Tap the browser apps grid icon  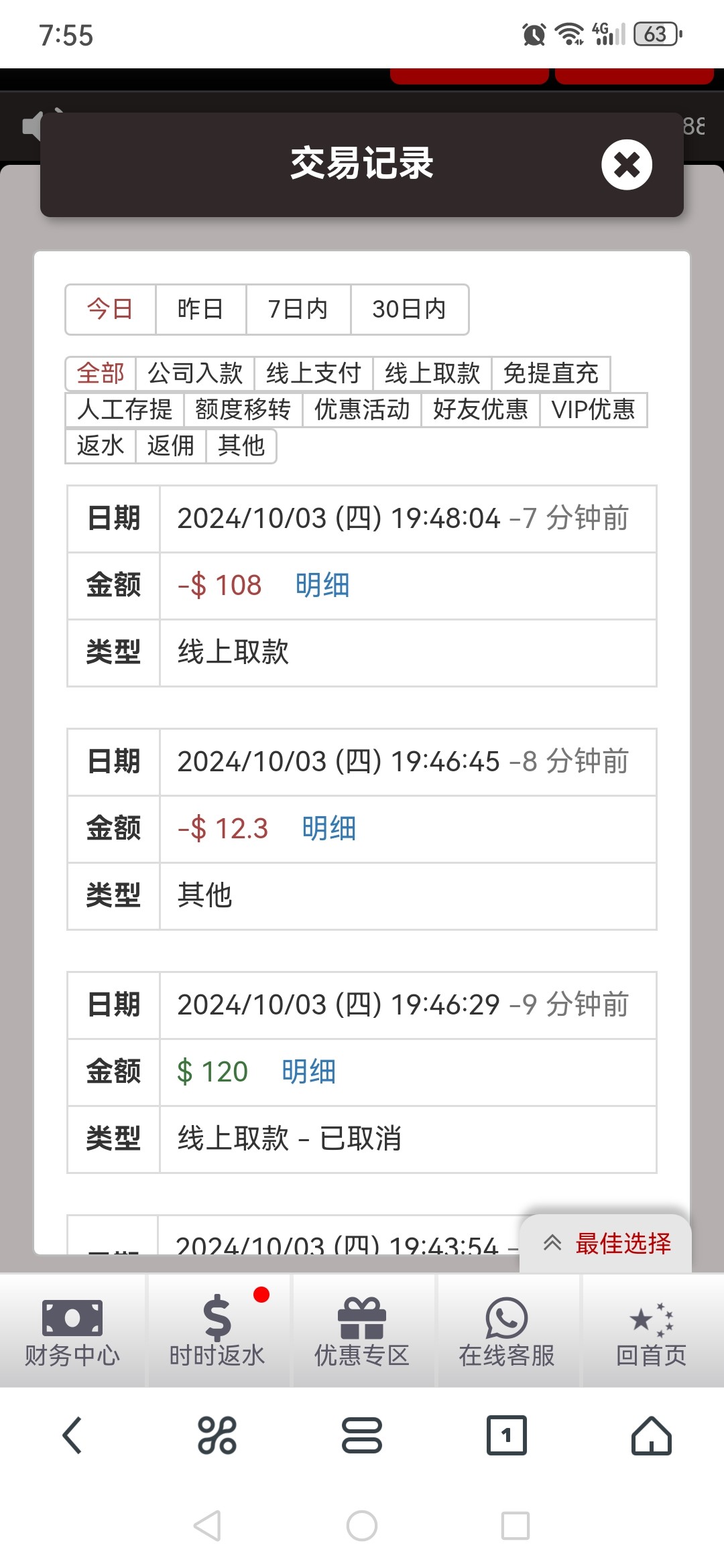(x=217, y=1434)
